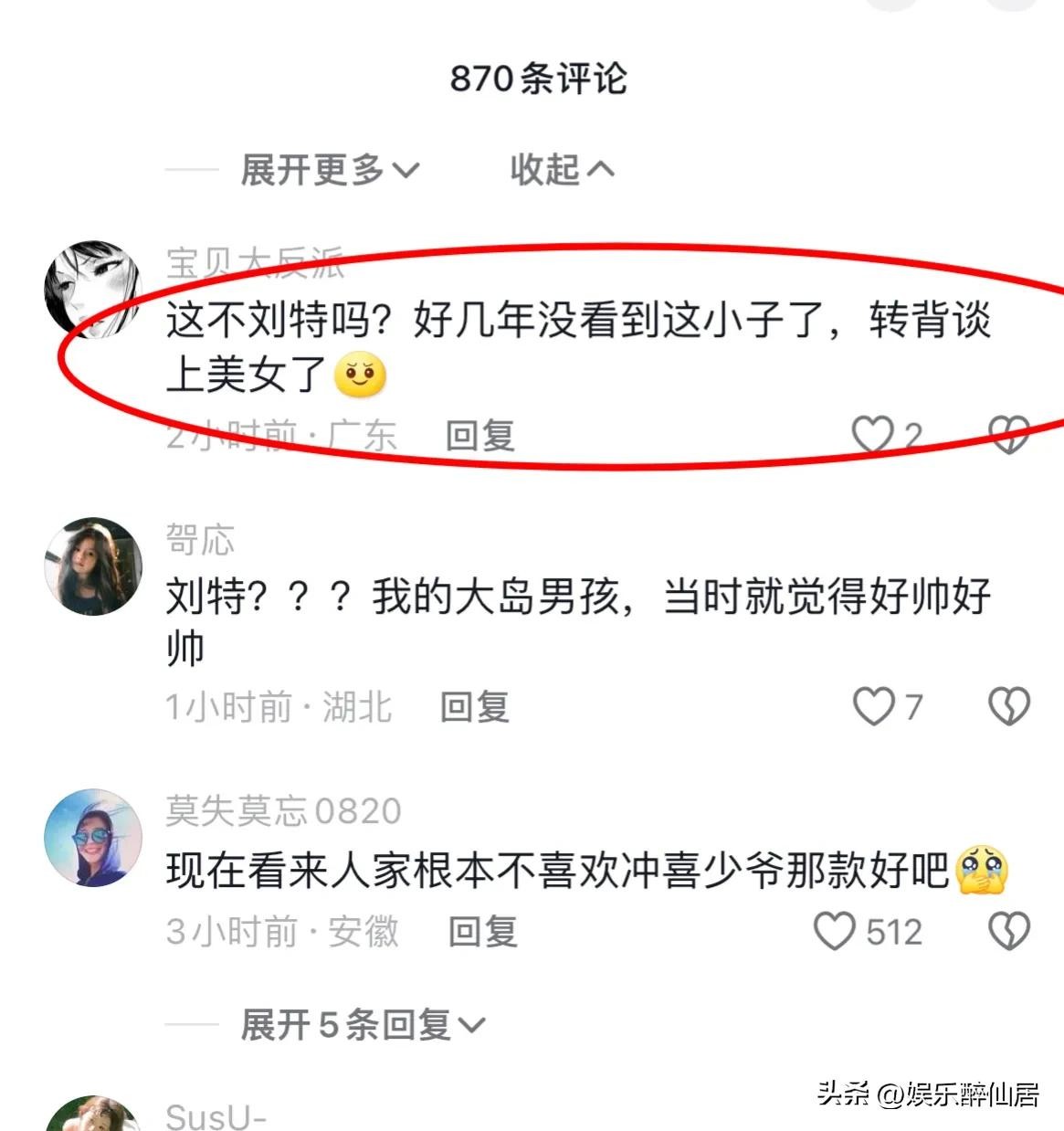The width and height of the screenshot is (1064, 1131).
Task: Open 宝贝大反派's profile avatar
Action: (93, 291)
